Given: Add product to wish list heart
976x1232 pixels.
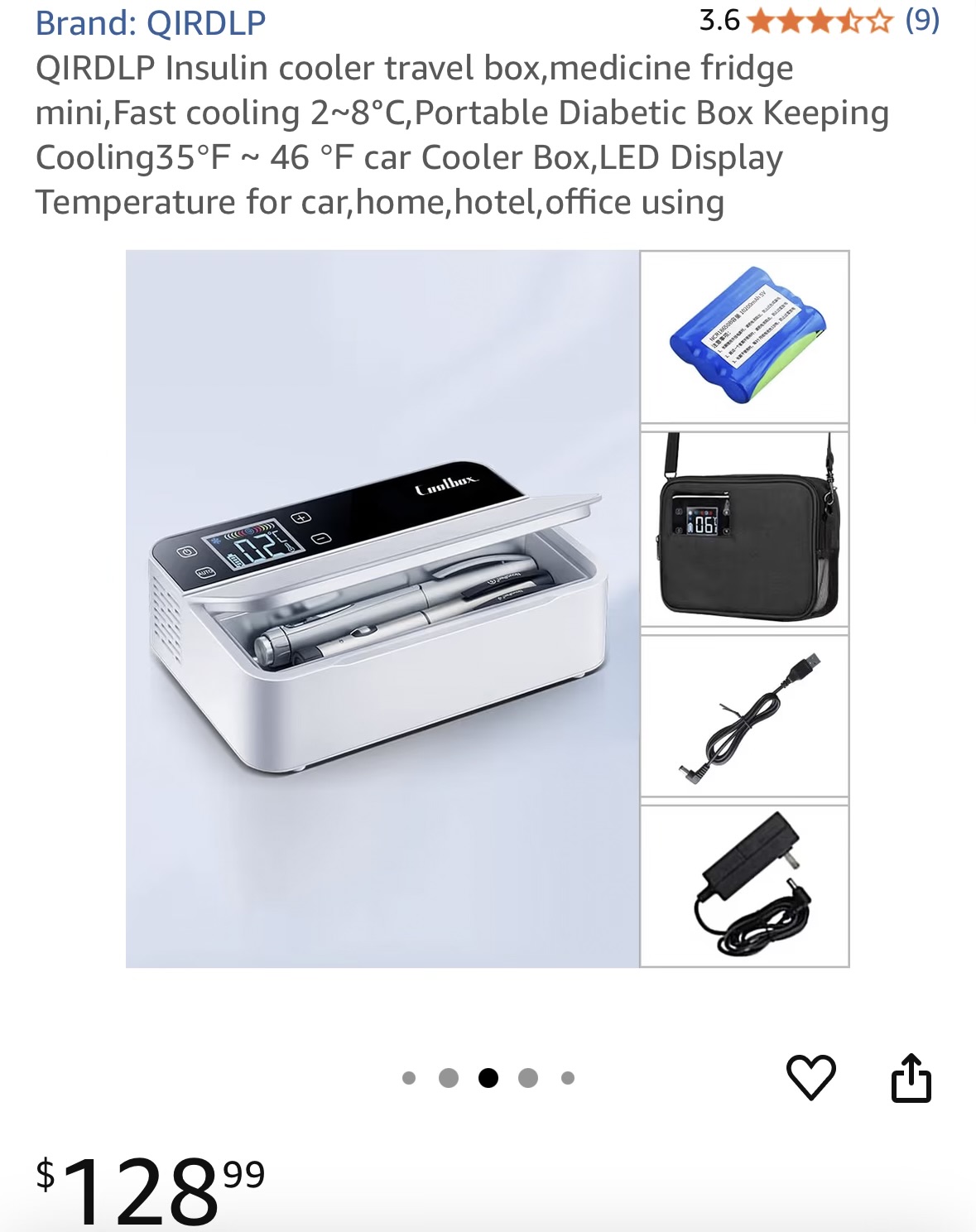Looking at the screenshot, I should pyautogui.click(x=810, y=1077).
